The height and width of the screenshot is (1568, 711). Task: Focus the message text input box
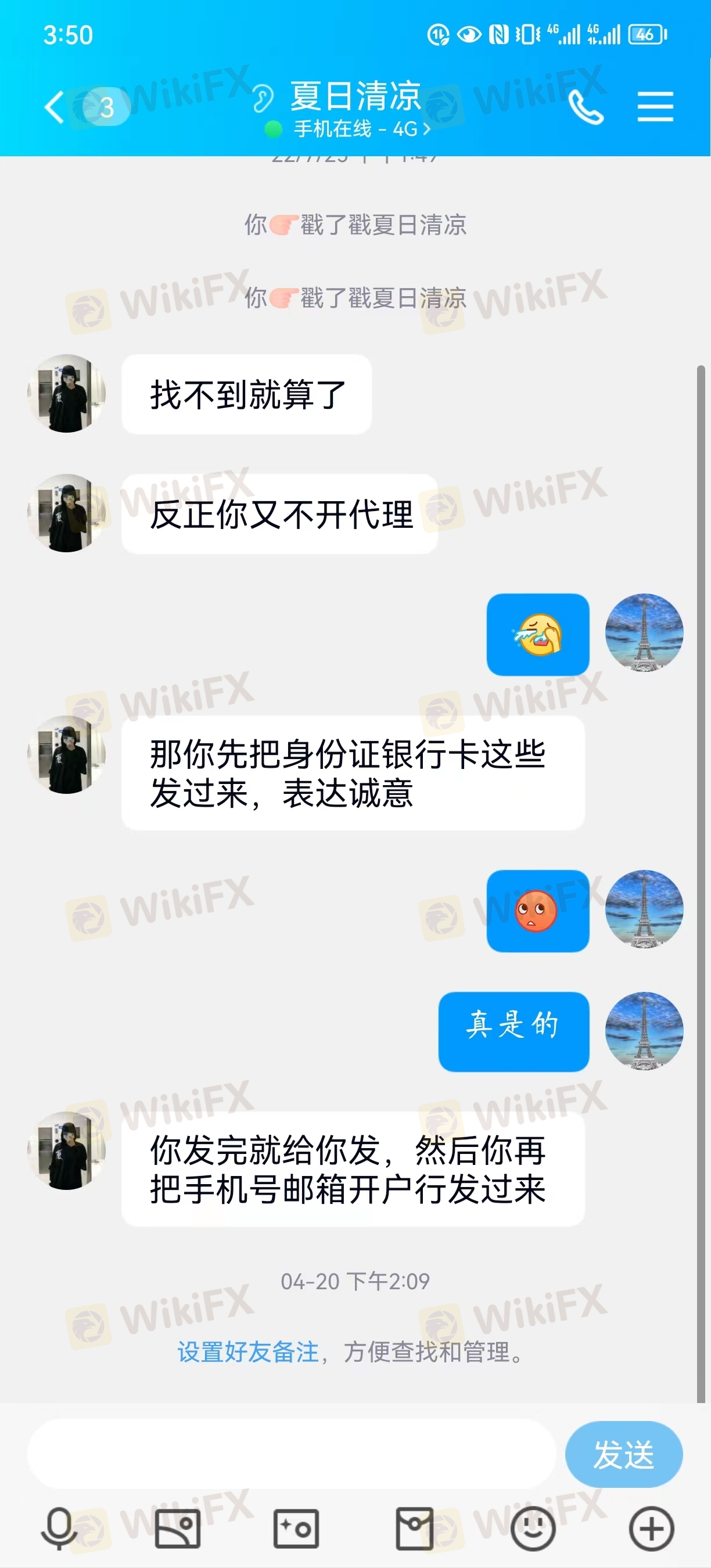pyautogui.click(x=292, y=1453)
